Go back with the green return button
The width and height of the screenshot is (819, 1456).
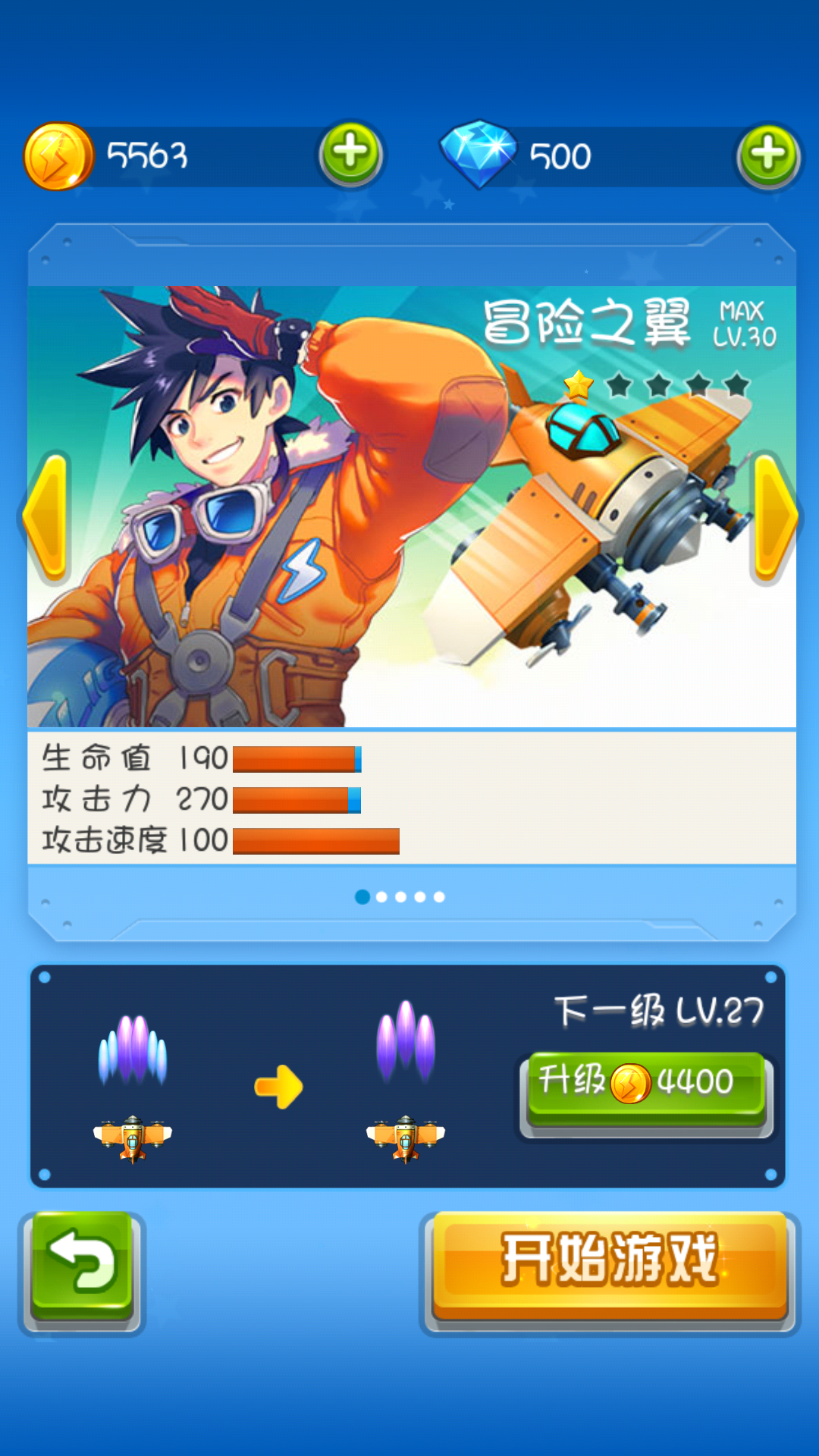(x=82, y=1266)
